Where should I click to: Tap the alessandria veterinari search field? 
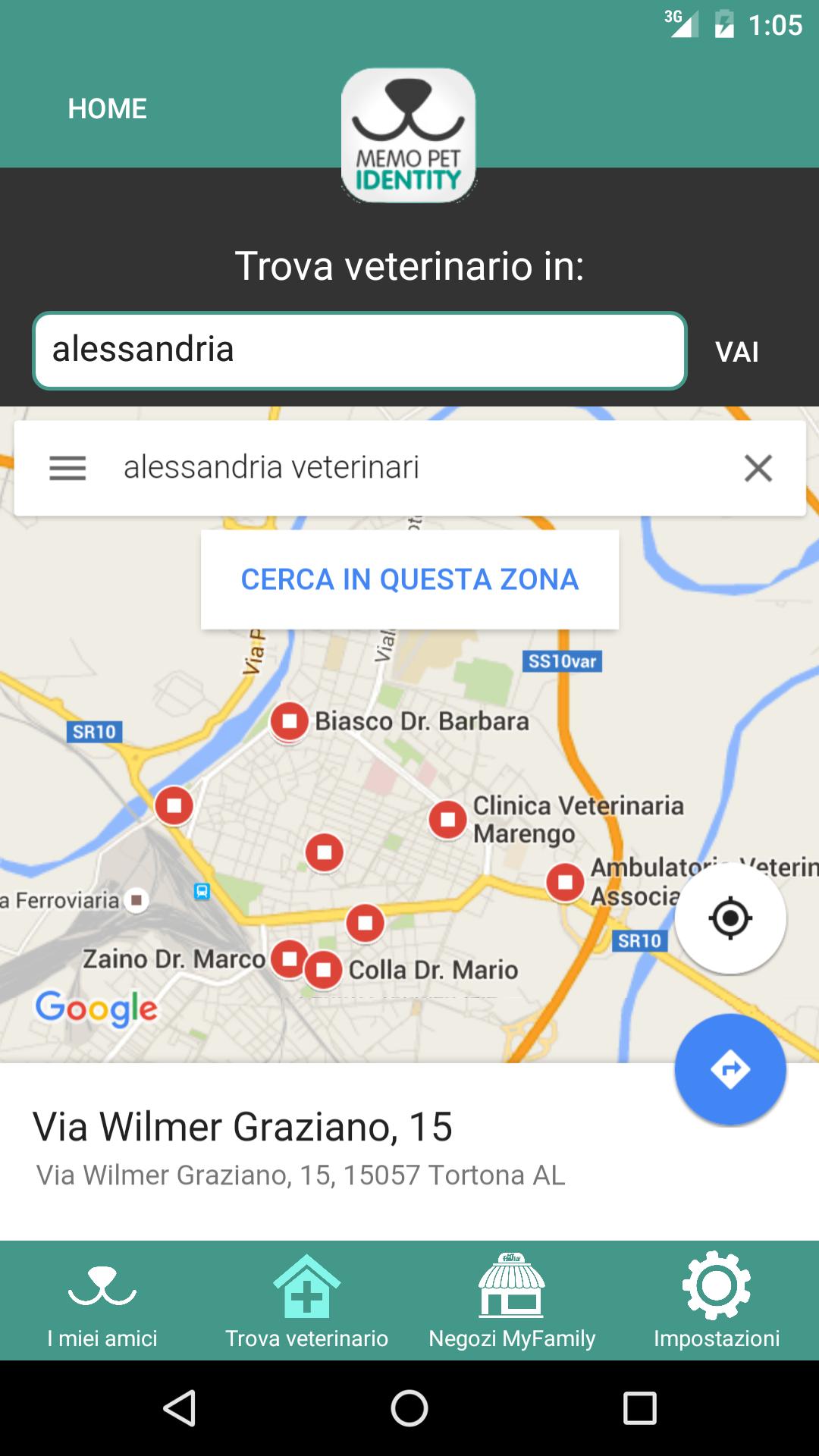coord(409,468)
